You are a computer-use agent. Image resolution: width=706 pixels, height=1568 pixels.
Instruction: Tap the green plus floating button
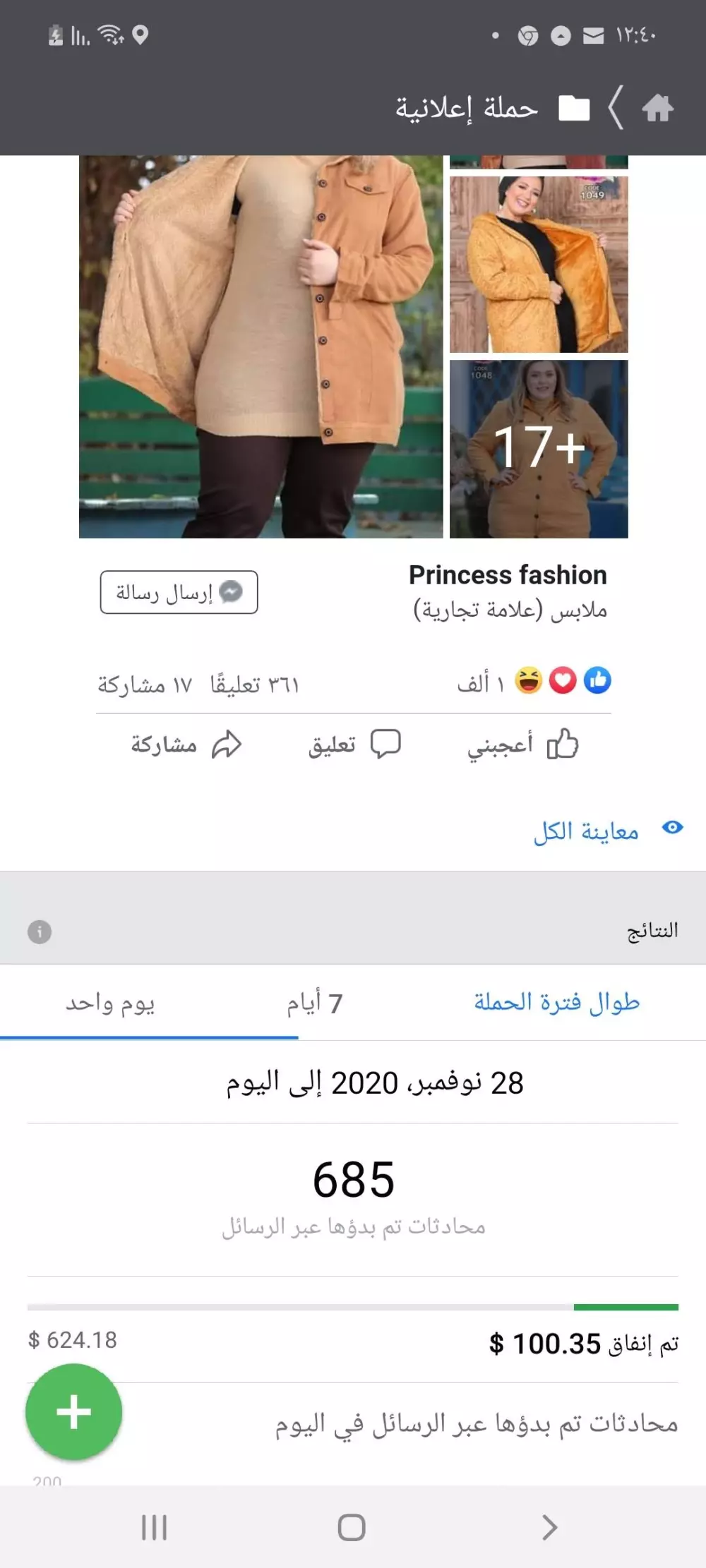pos(74,1413)
